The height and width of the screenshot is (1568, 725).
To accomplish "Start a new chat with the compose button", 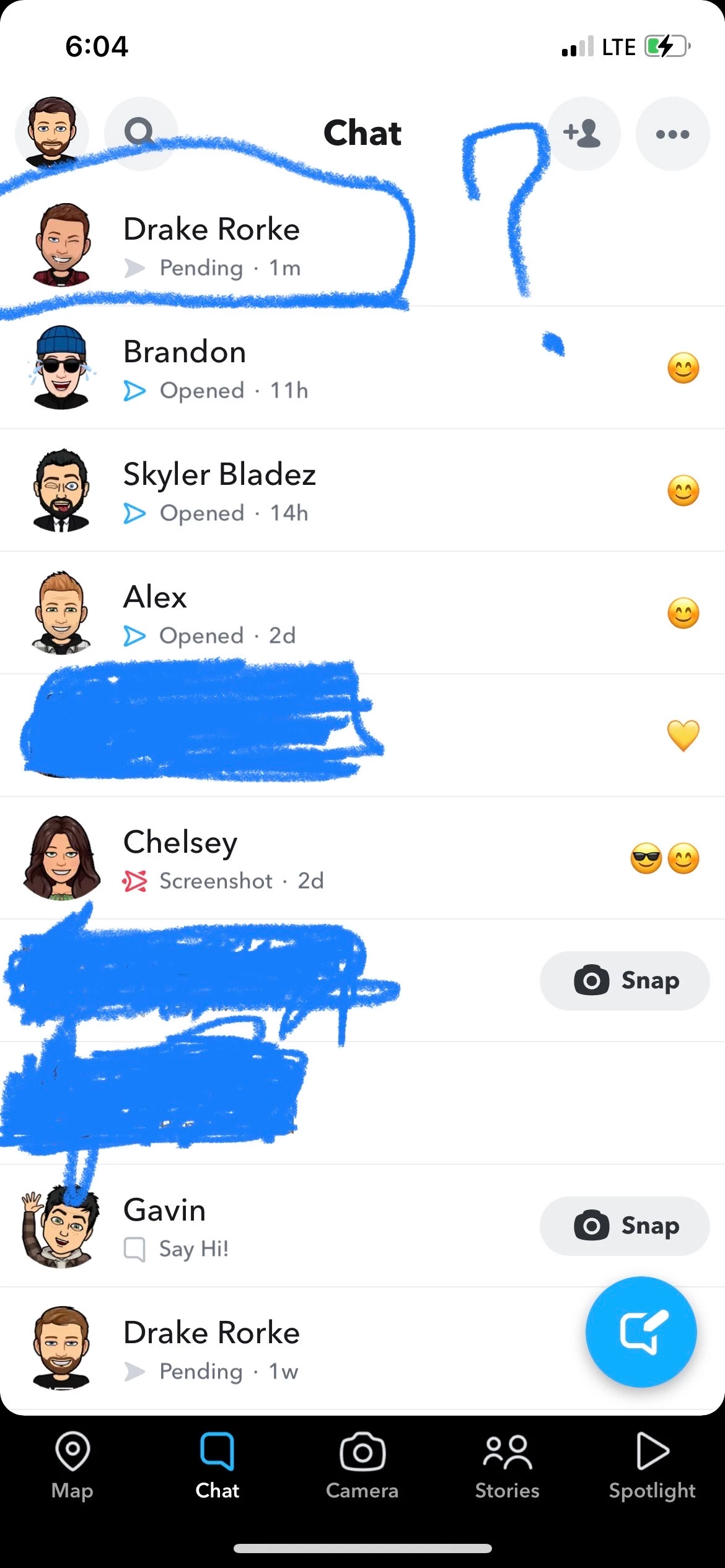I will pyautogui.click(x=641, y=1331).
